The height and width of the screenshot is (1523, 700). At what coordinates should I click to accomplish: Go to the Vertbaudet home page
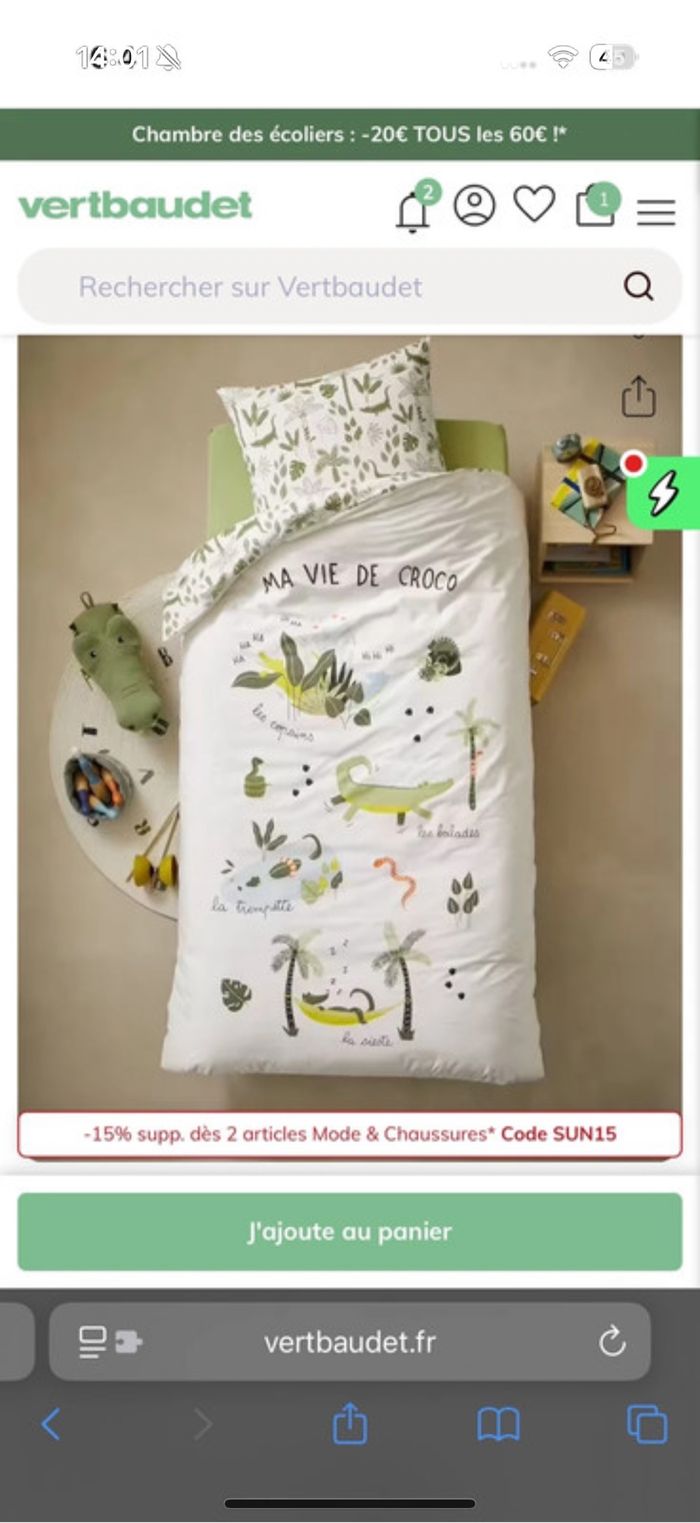(135, 206)
